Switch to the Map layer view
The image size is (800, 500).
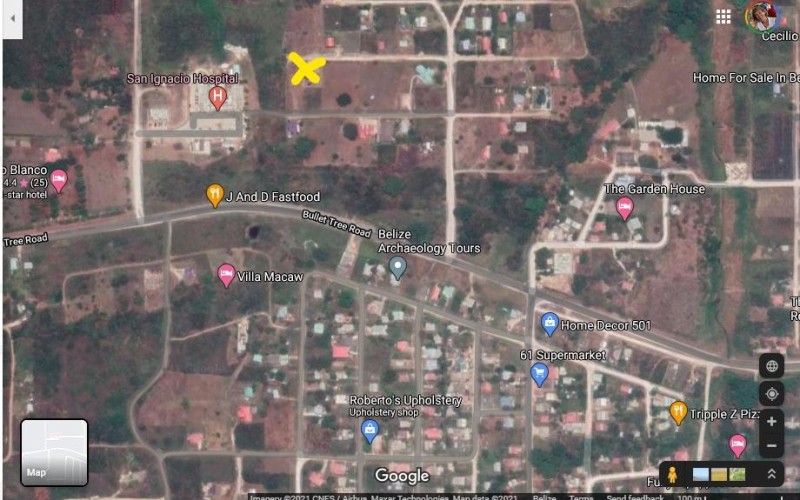(54, 452)
